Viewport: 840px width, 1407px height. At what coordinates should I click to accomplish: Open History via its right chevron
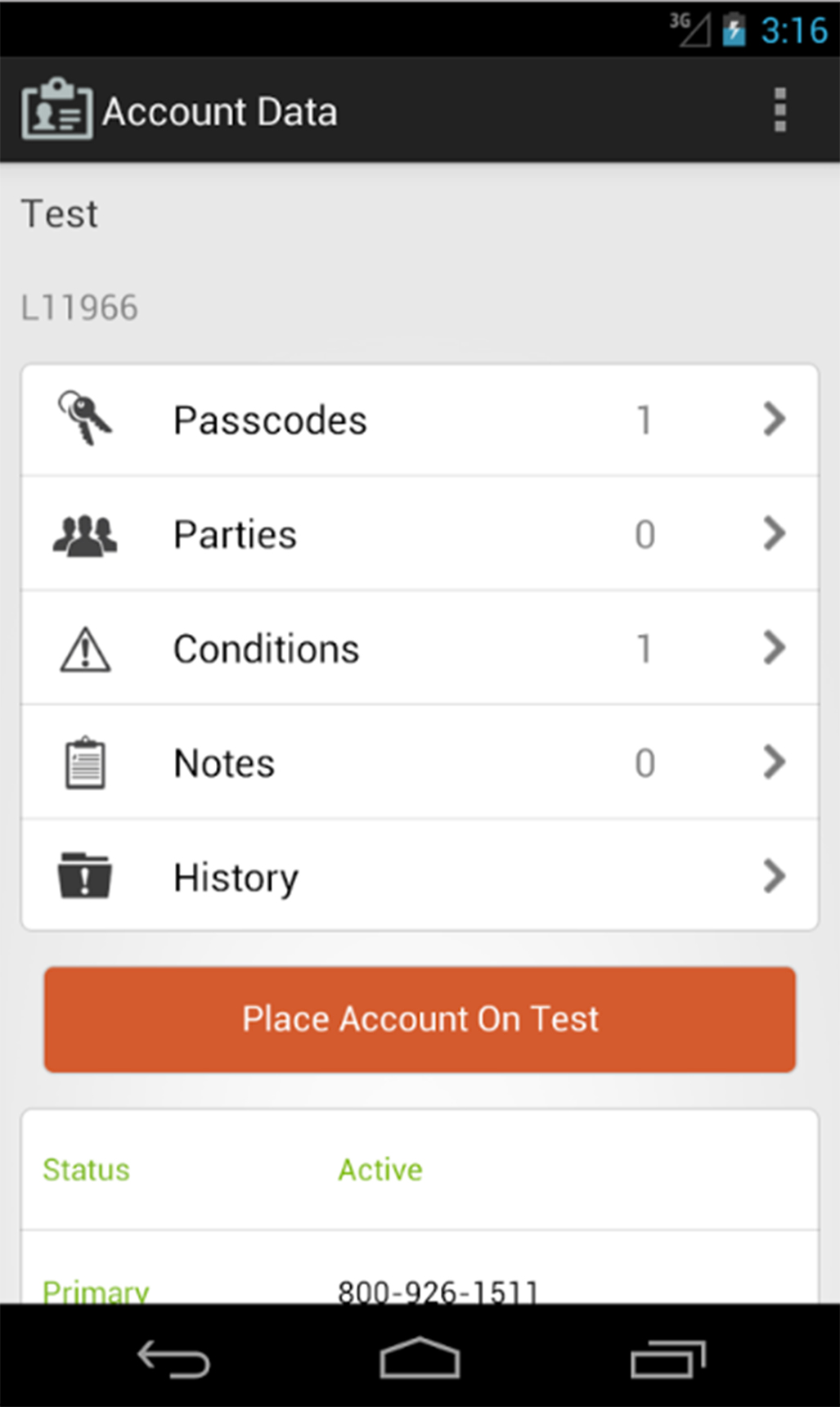(774, 876)
